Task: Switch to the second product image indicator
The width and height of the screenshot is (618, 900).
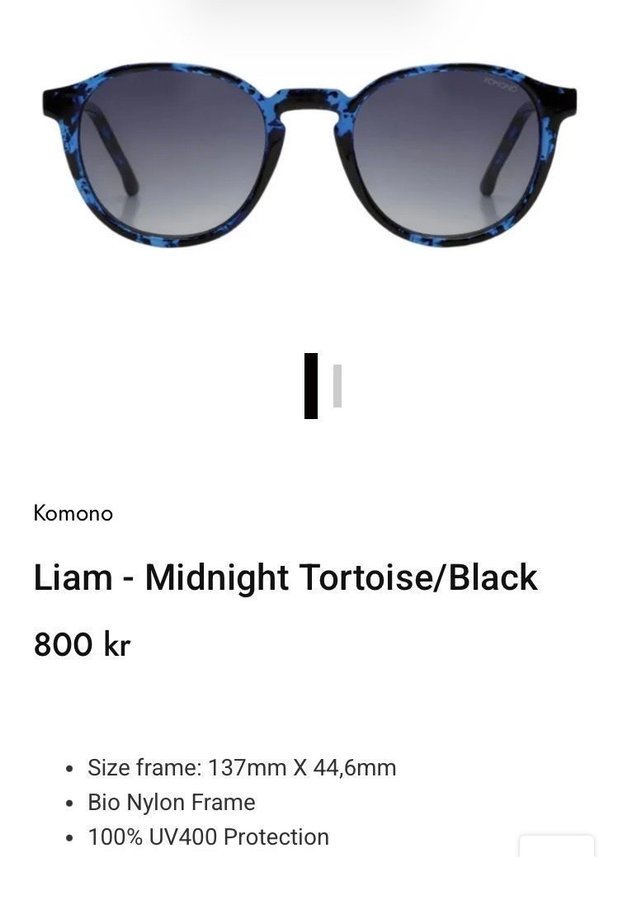Action: (338, 386)
